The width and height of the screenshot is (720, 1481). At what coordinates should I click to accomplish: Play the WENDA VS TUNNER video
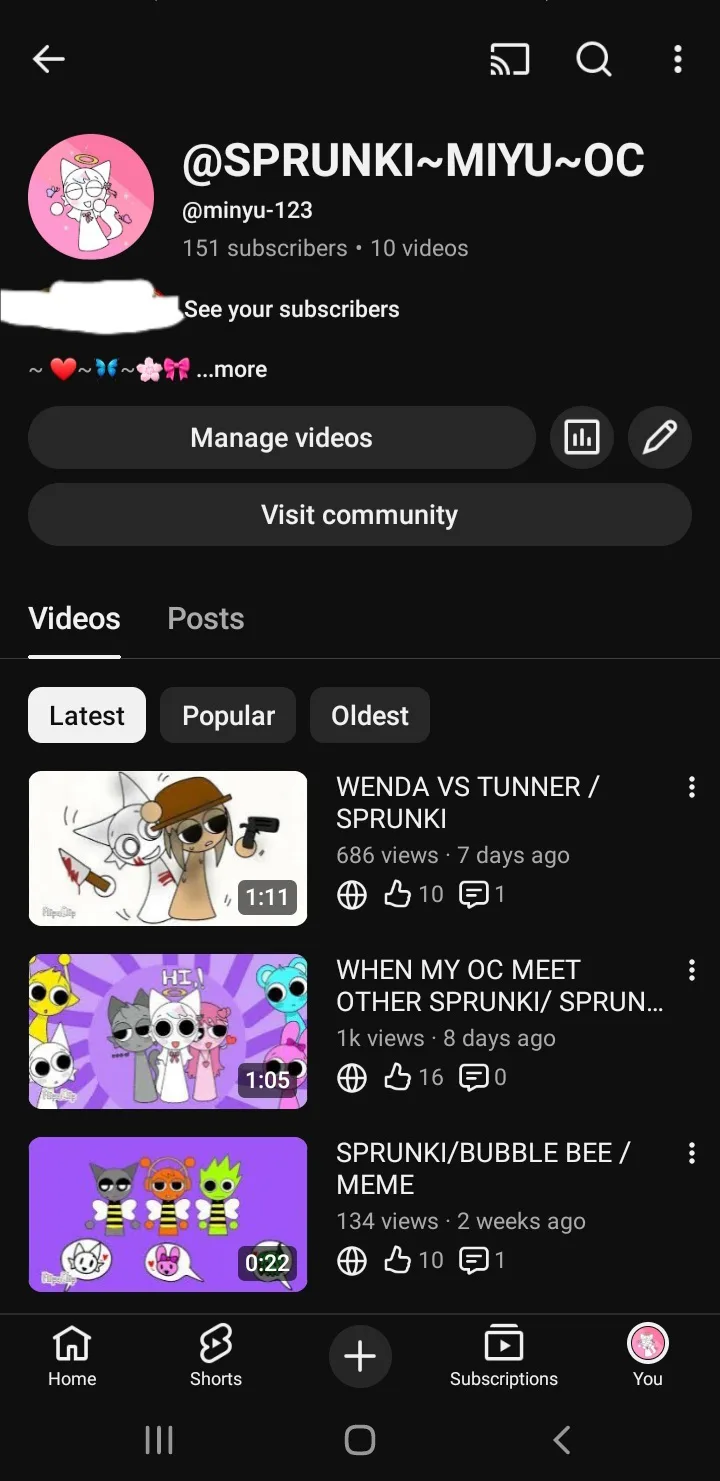(168, 848)
